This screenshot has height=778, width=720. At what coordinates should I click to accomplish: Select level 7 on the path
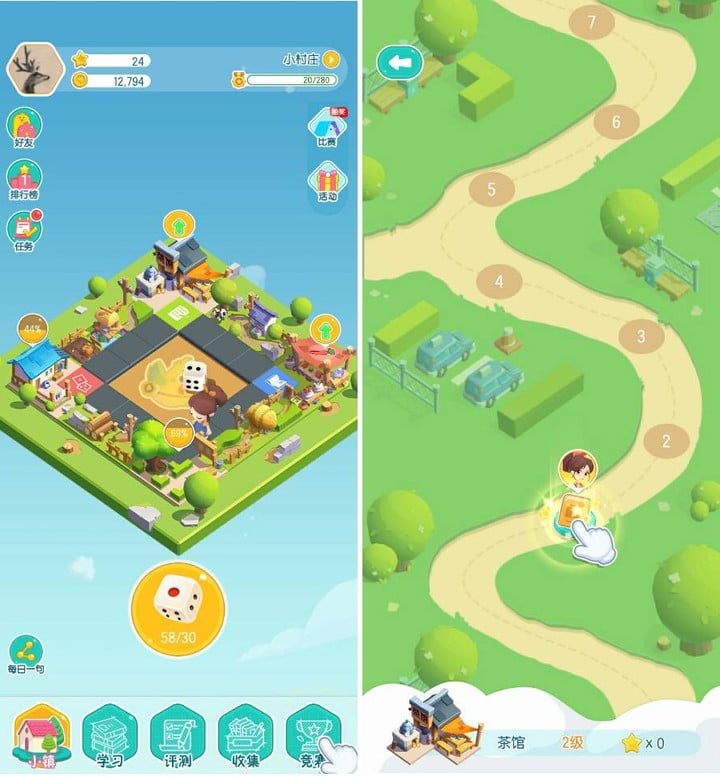pos(592,22)
